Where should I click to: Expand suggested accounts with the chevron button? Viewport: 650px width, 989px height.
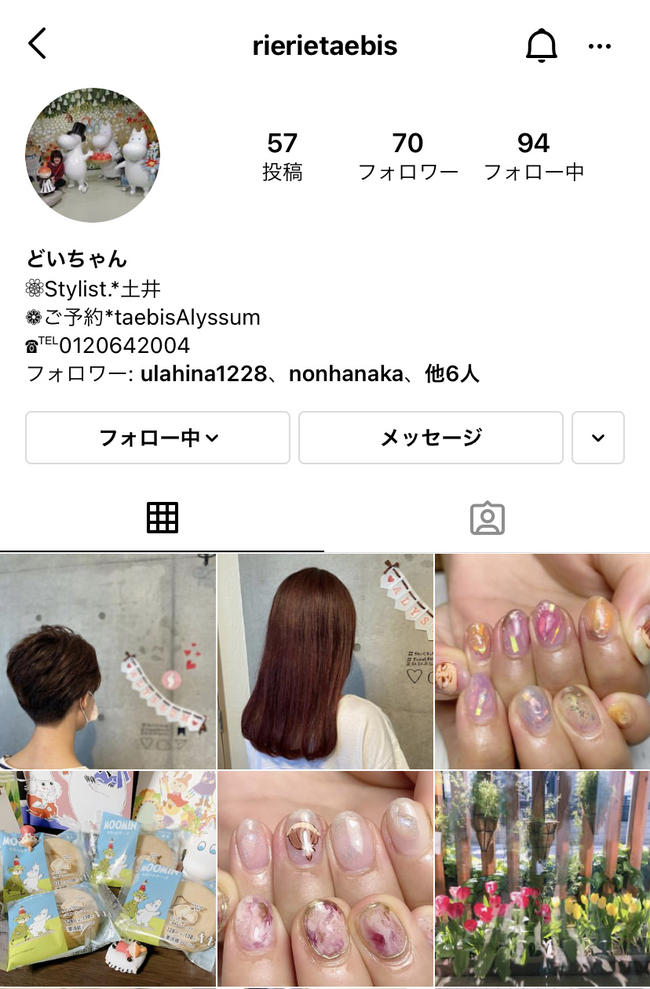tap(598, 438)
